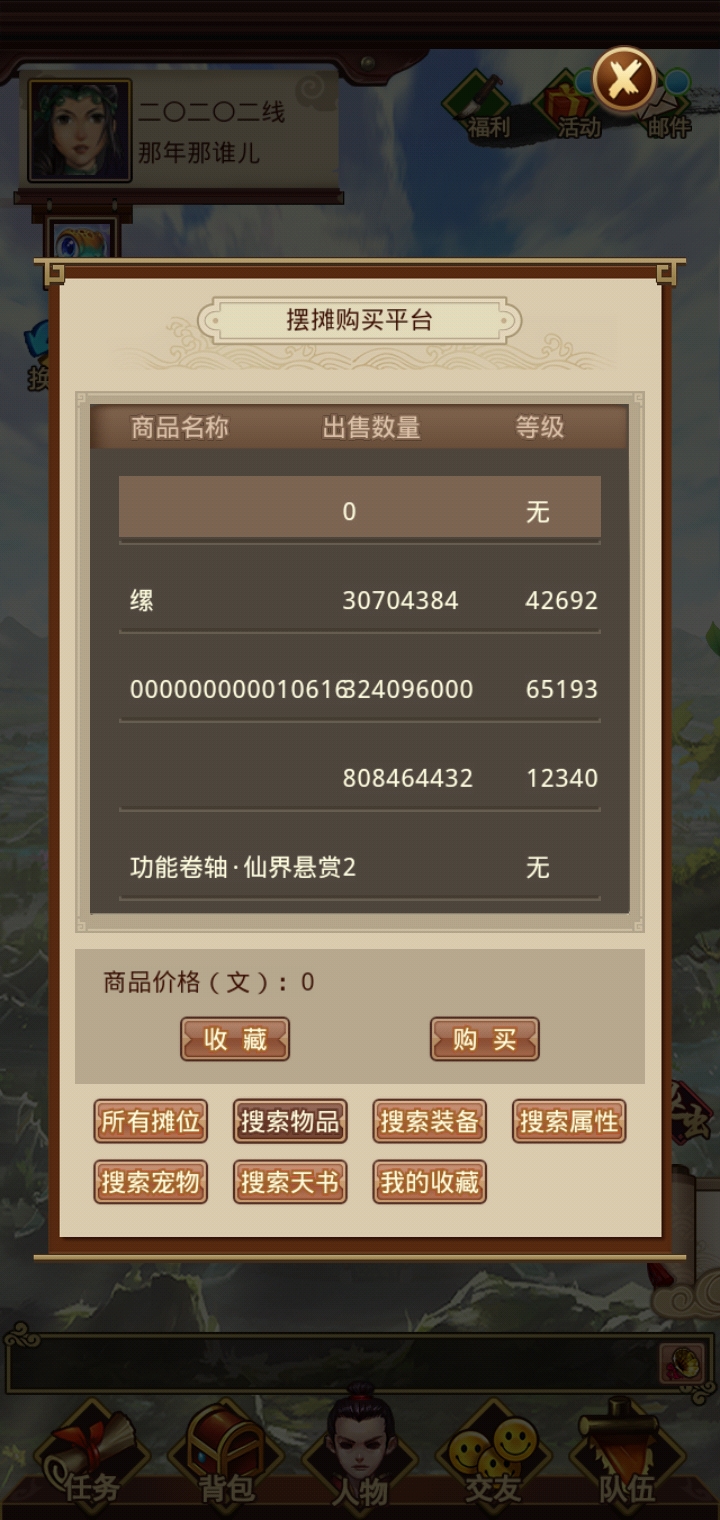Screen dimensions: 720x1520
Task: Tap the player avatar portrait
Action: pos(80,131)
